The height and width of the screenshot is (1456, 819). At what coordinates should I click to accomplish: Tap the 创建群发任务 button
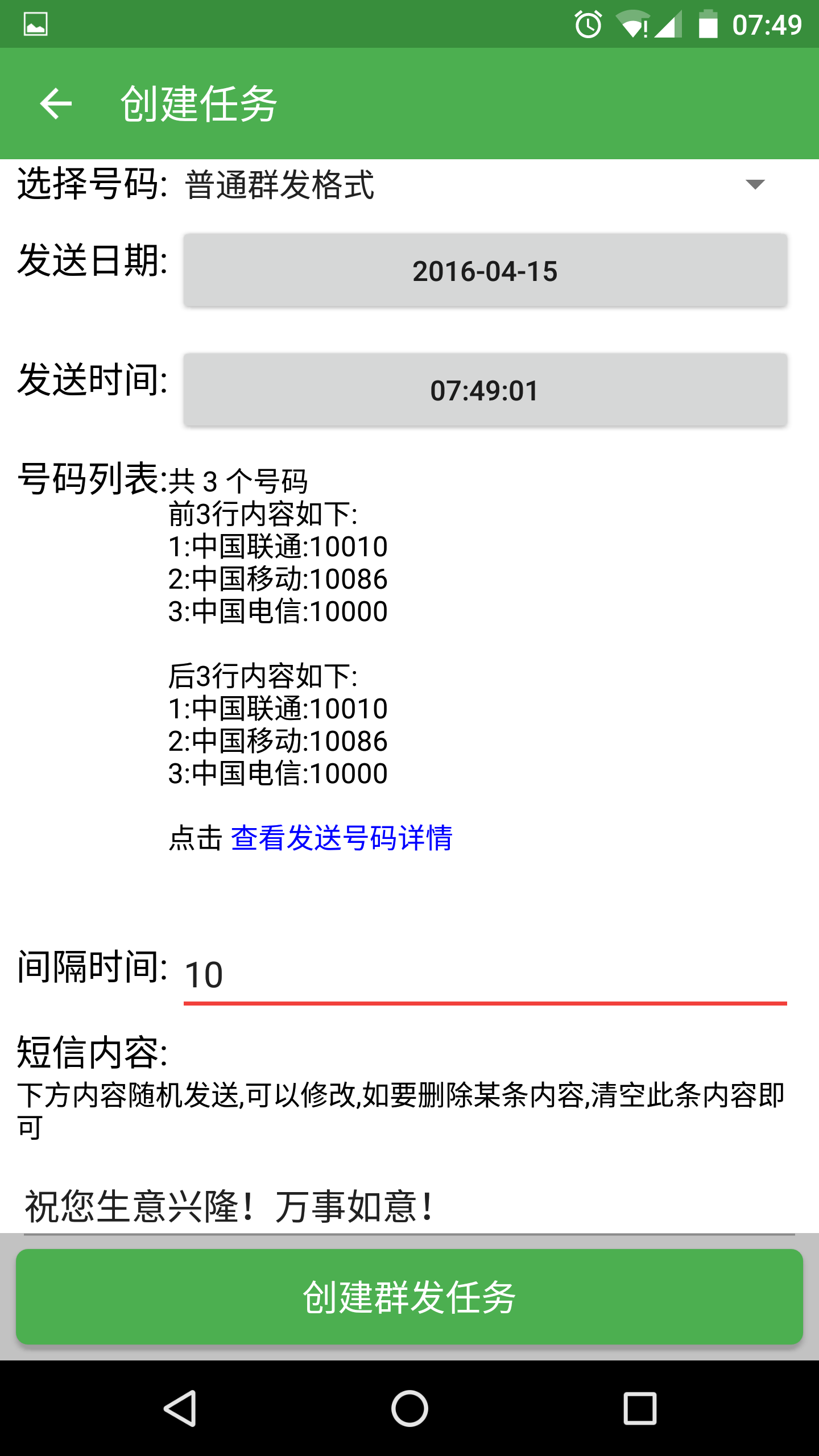pos(409,1297)
